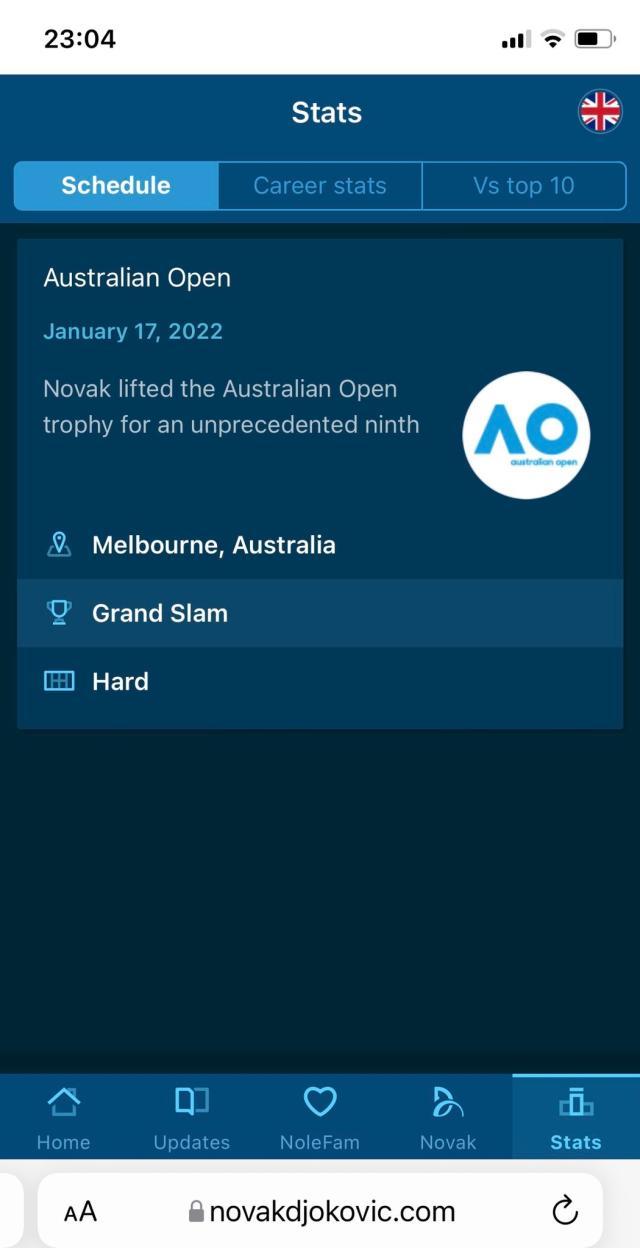The height and width of the screenshot is (1248, 640).
Task: Select the Stats tab in bottom bar
Action: point(576,1117)
